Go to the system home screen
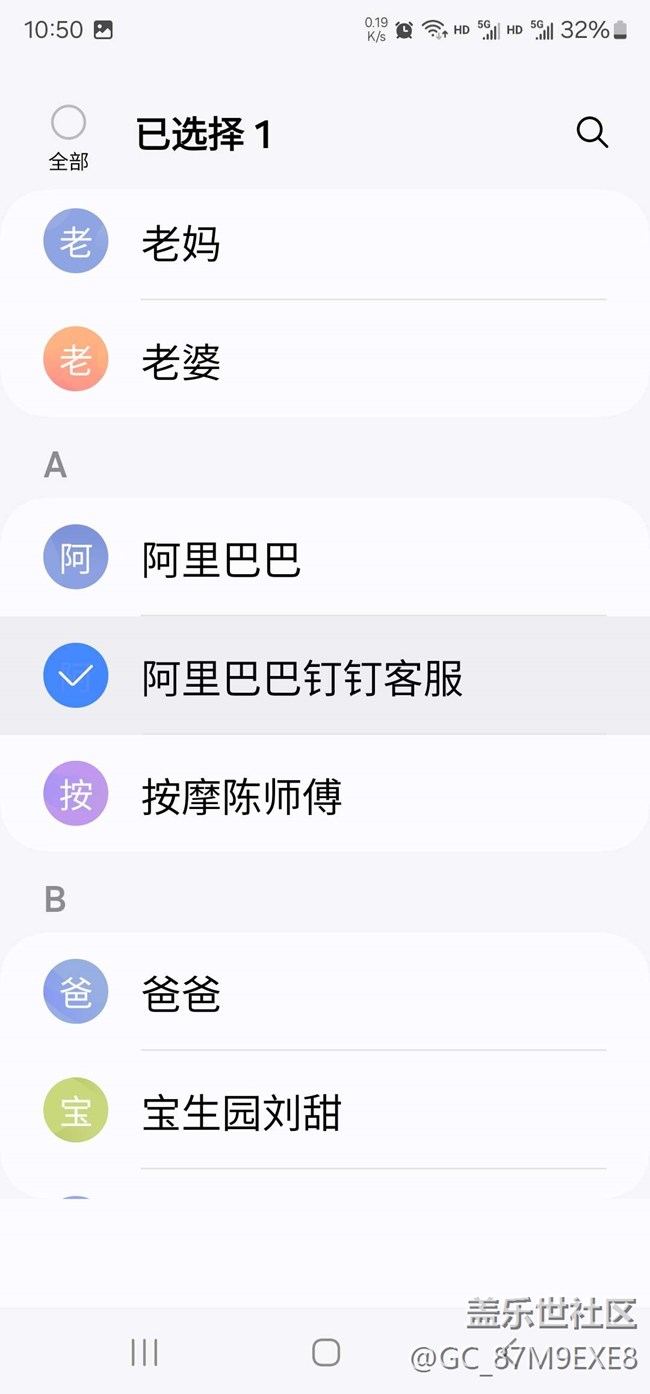 pos(326,1352)
